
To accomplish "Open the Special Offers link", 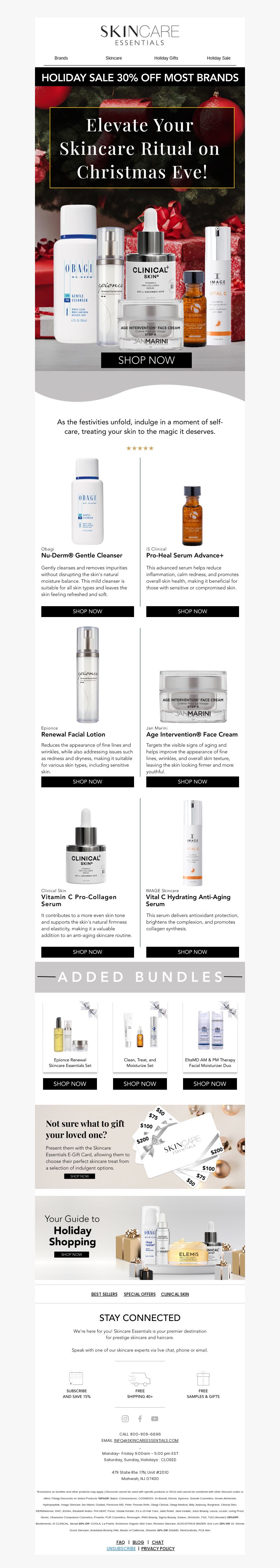I will (x=140, y=1295).
